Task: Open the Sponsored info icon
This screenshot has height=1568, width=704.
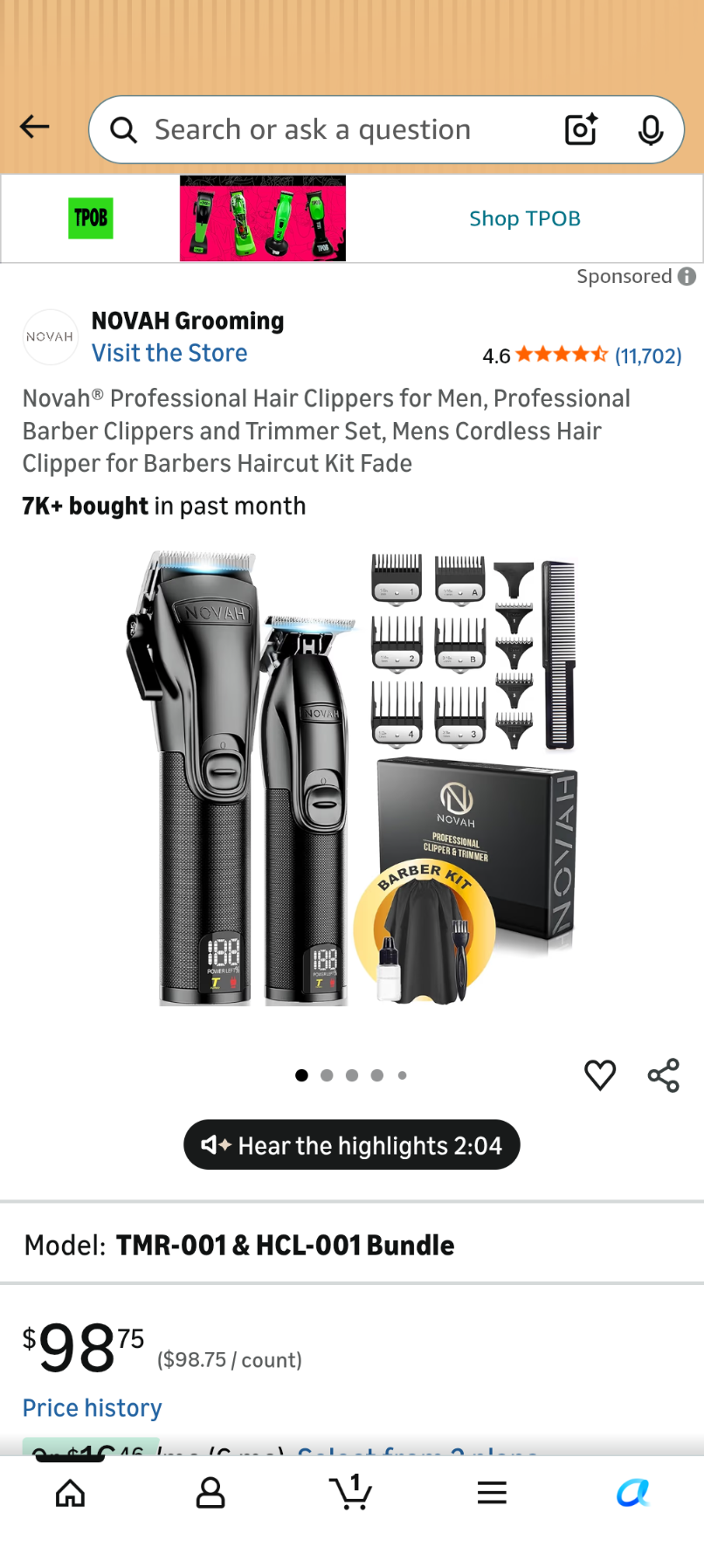Action: [x=687, y=276]
